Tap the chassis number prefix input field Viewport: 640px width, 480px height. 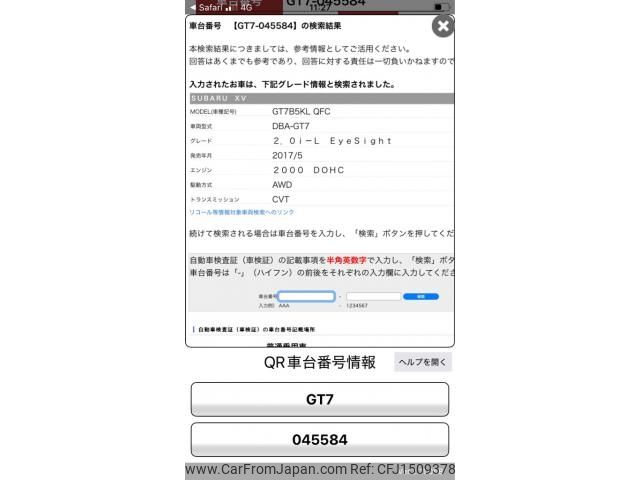[x=306, y=296]
